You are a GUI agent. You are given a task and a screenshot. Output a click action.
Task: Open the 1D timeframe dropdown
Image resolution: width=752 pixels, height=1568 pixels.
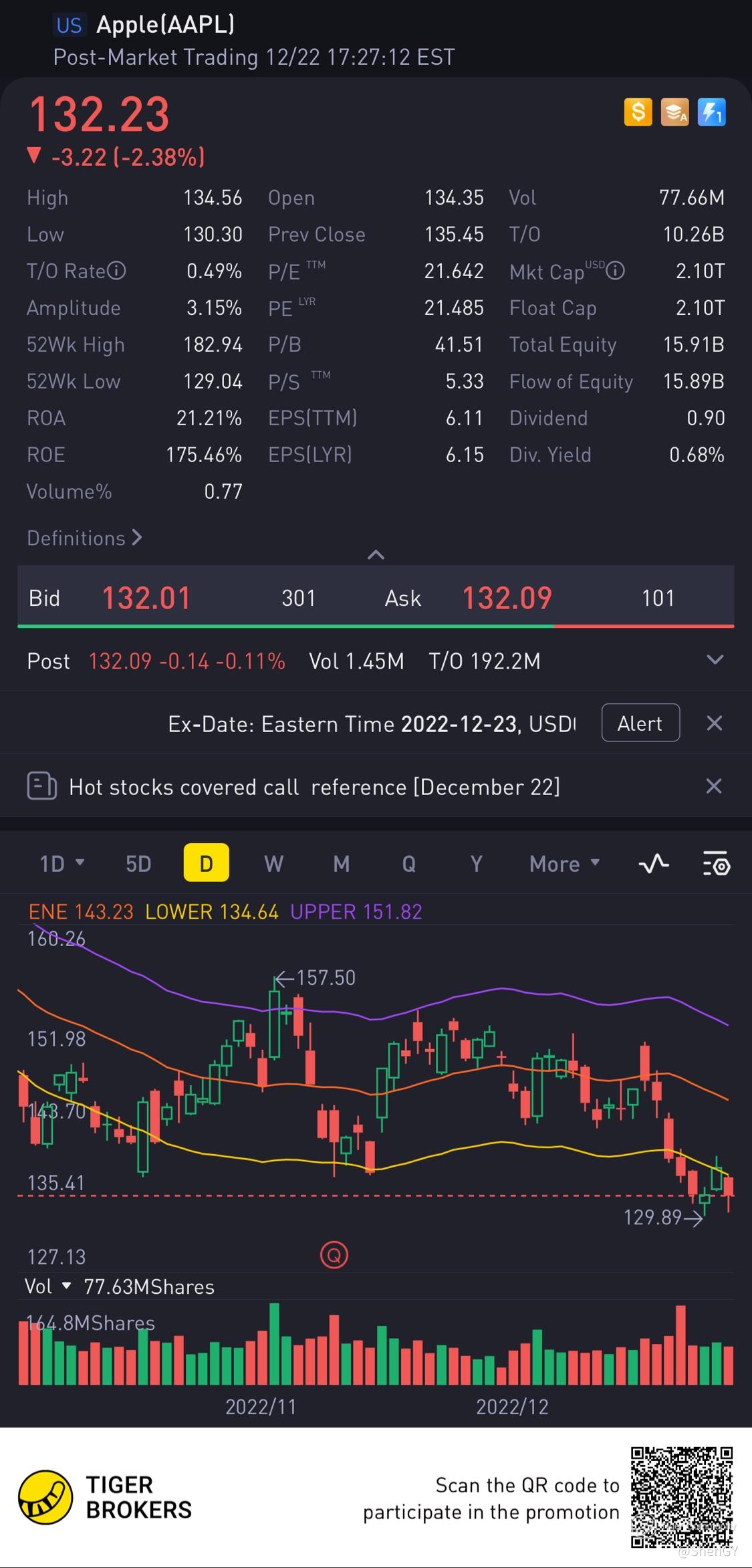click(61, 864)
